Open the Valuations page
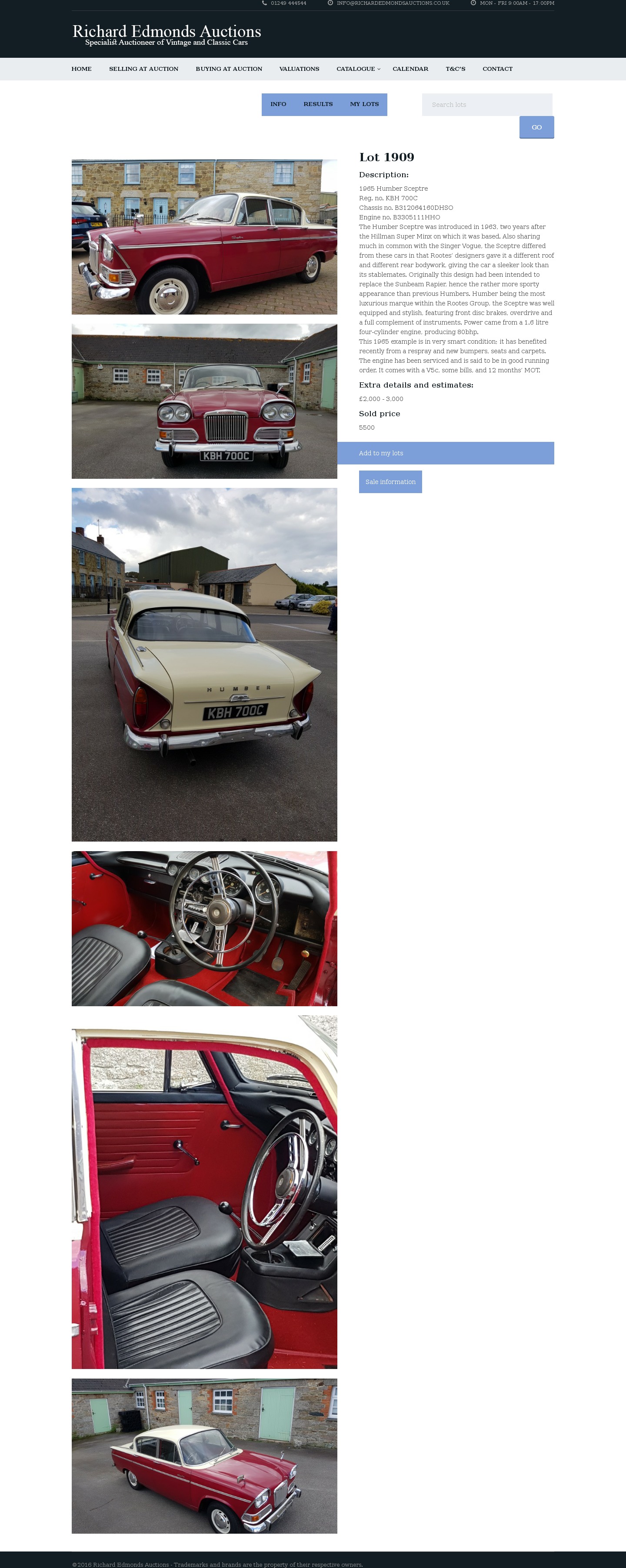Screen dimensions: 626x1568 click(x=299, y=69)
